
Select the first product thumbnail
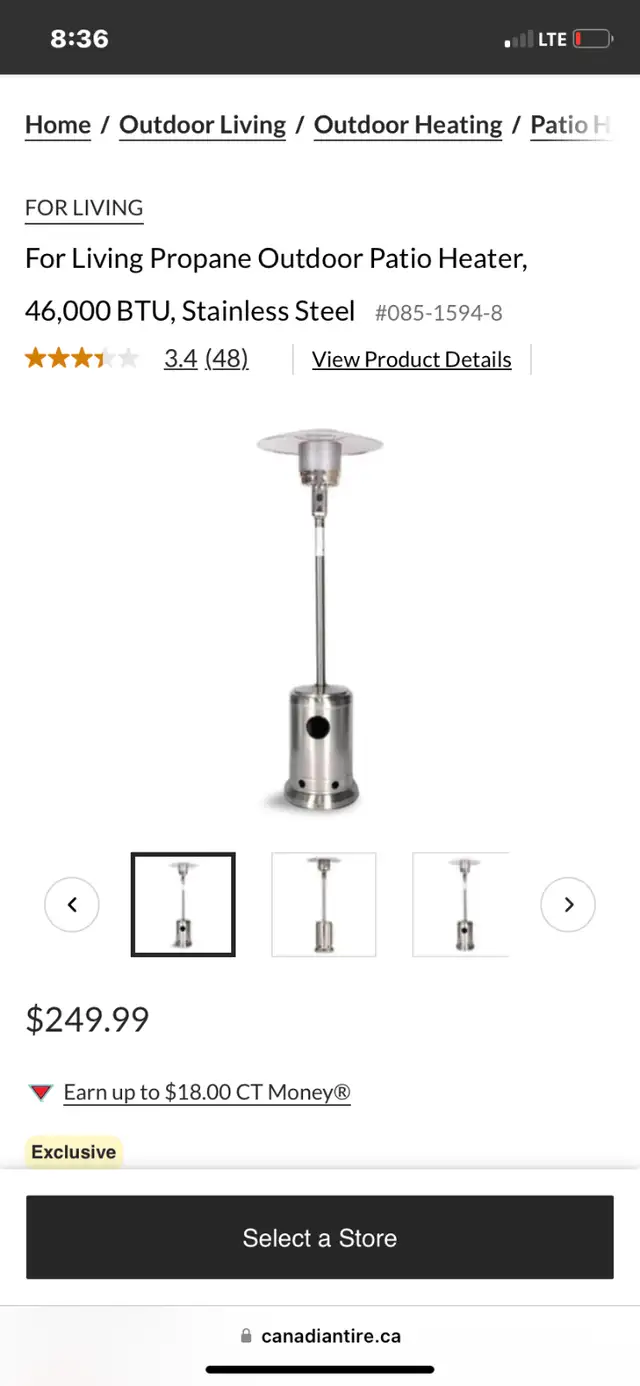point(183,904)
